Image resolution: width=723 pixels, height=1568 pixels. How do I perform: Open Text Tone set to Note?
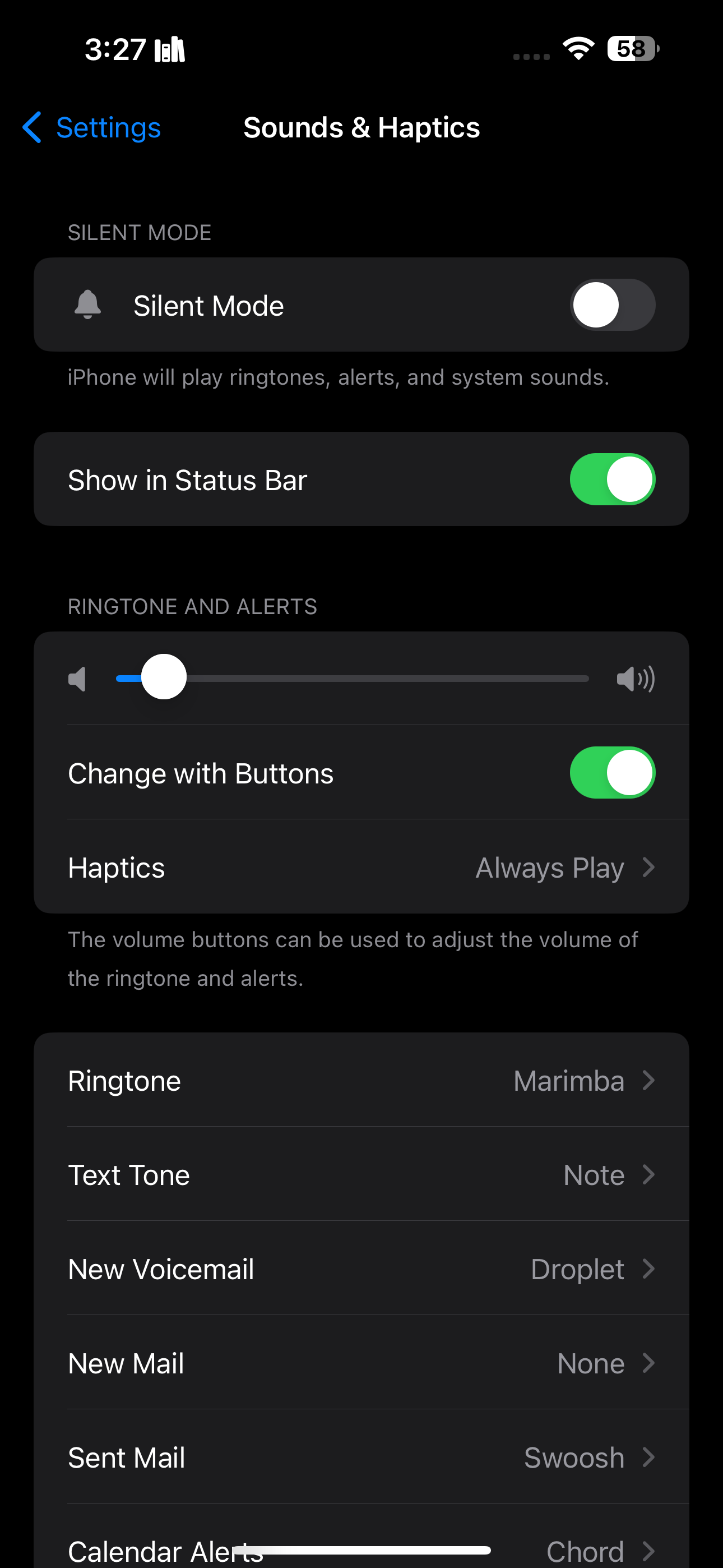(361, 1174)
